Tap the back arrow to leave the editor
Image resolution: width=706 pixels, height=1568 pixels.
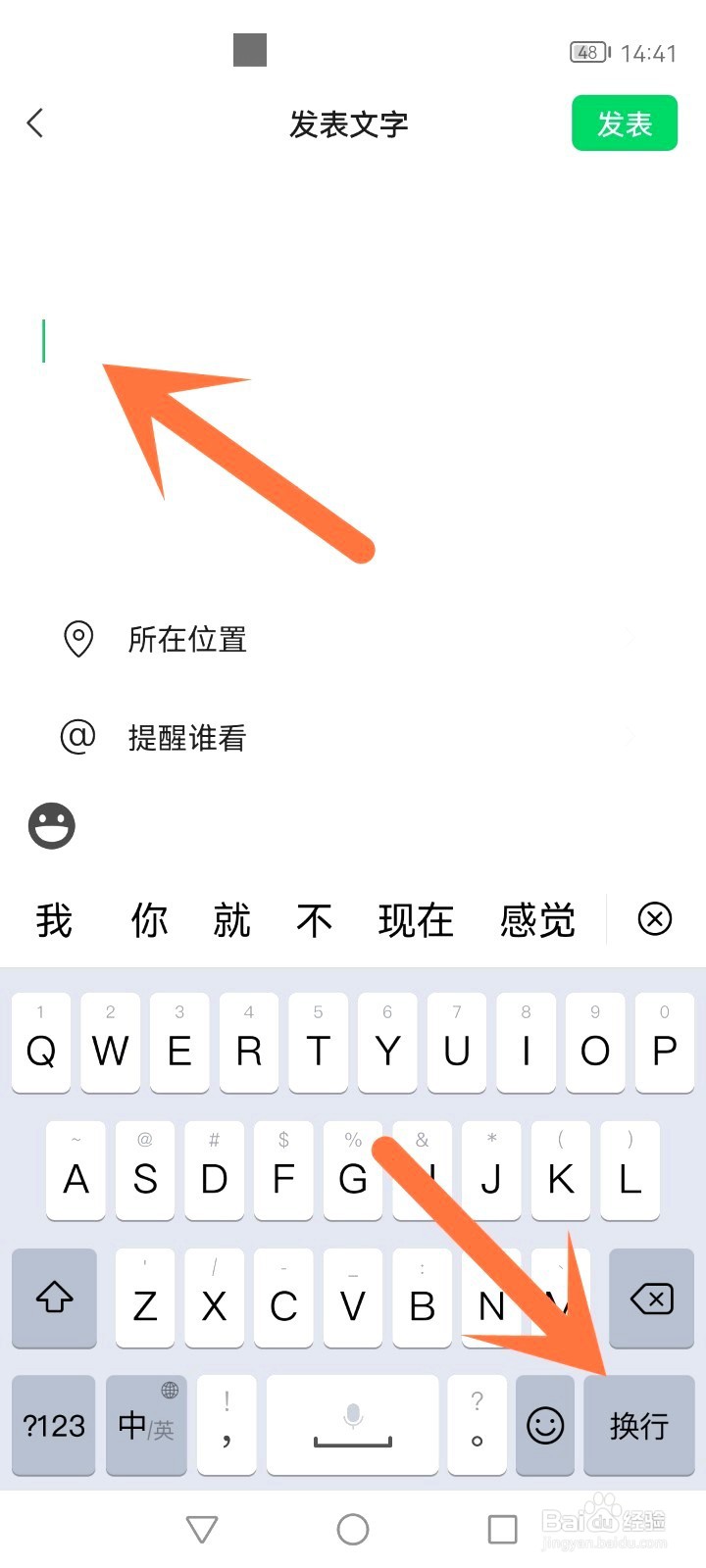pyautogui.click(x=35, y=123)
